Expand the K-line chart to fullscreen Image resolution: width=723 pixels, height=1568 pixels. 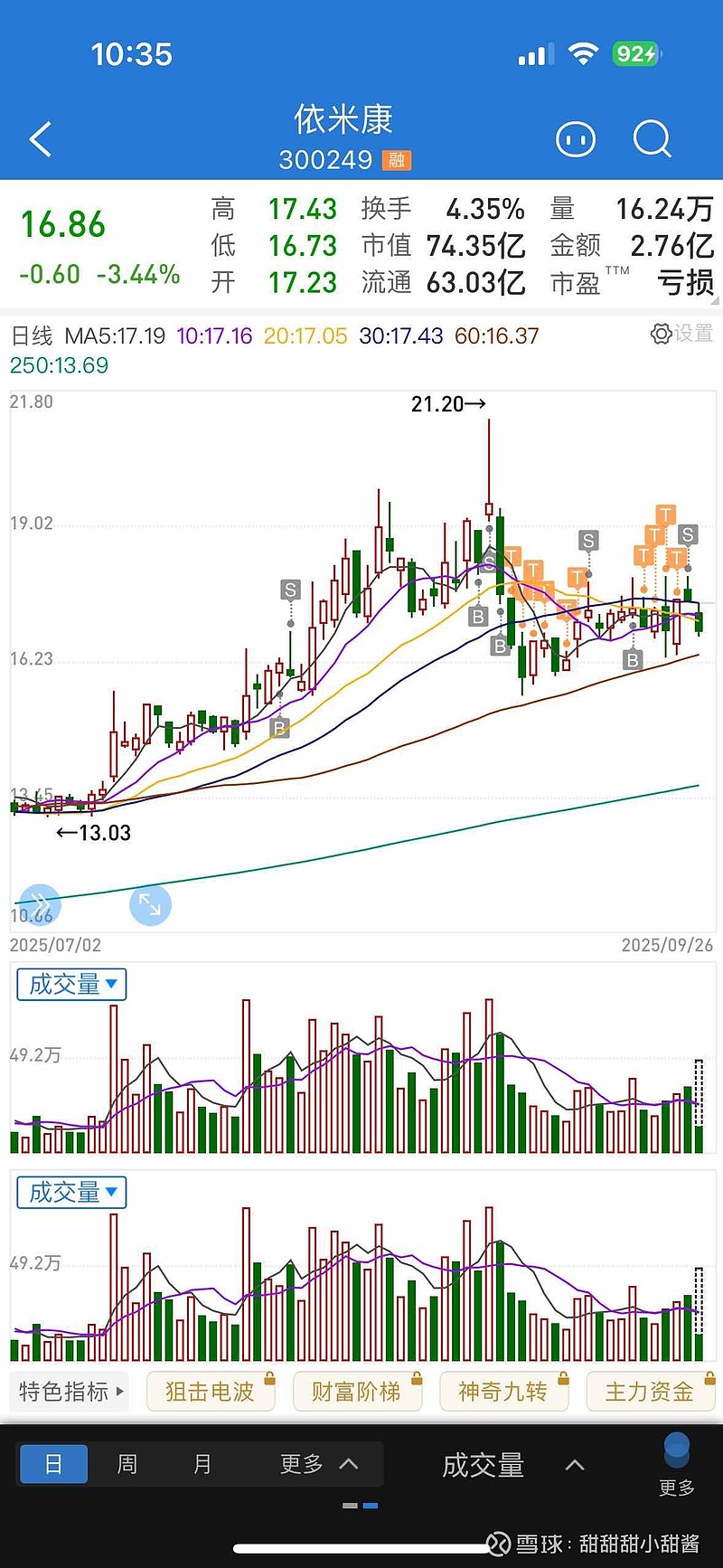pos(150,905)
